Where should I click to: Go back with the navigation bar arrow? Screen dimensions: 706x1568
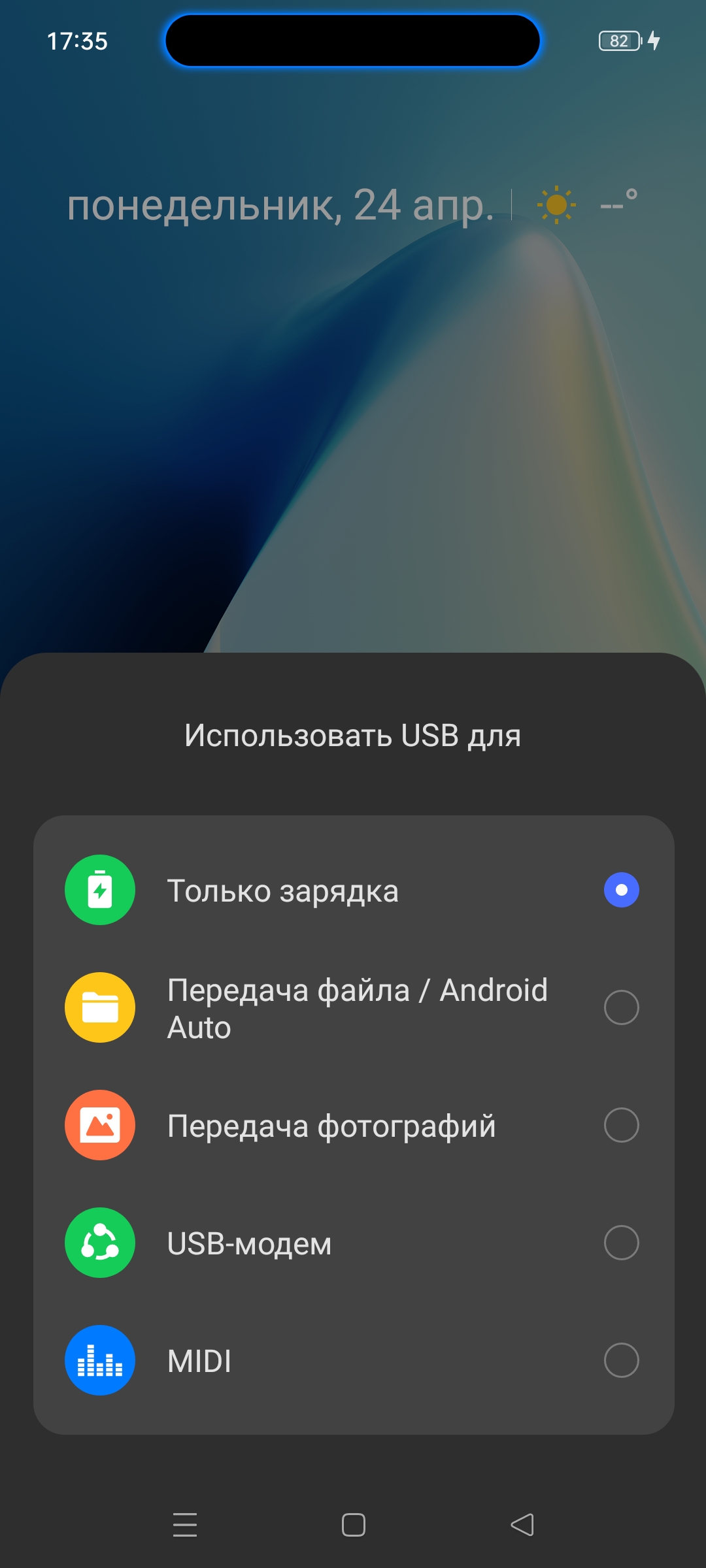(x=522, y=1525)
